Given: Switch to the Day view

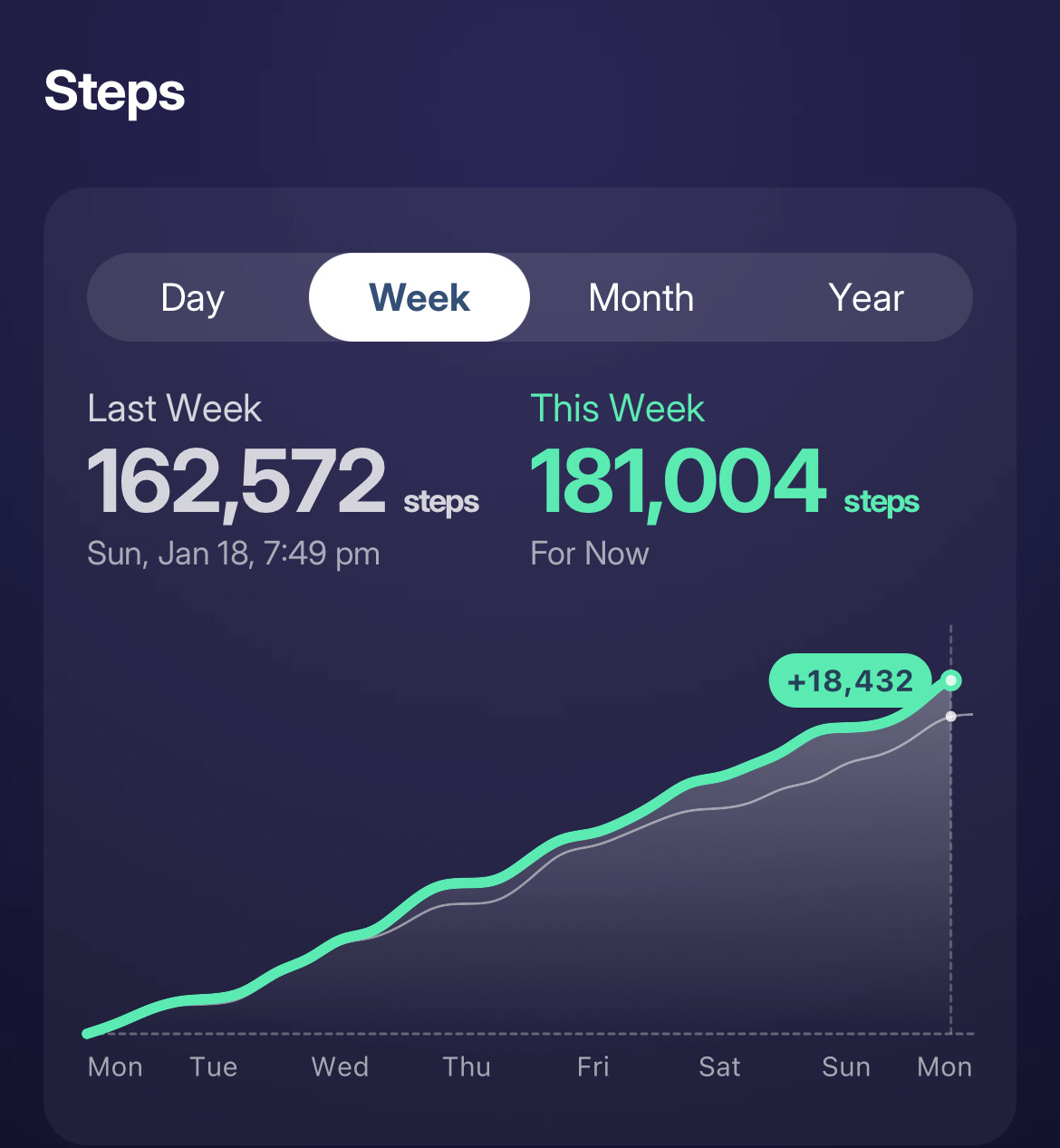Looking at the screenshot, I should click(x=193, y=298).
